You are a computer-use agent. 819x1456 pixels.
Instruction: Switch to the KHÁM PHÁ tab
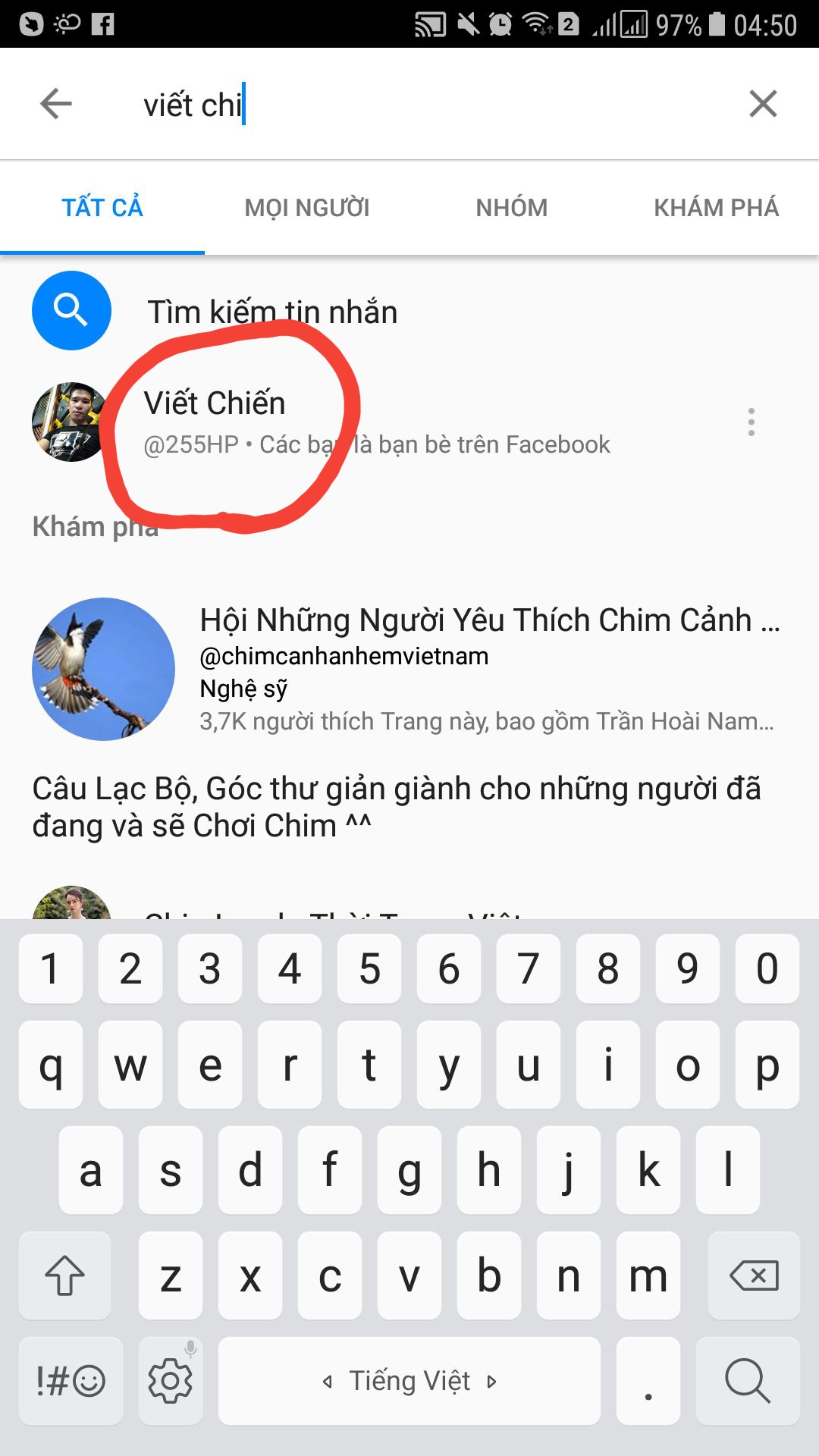717,208
